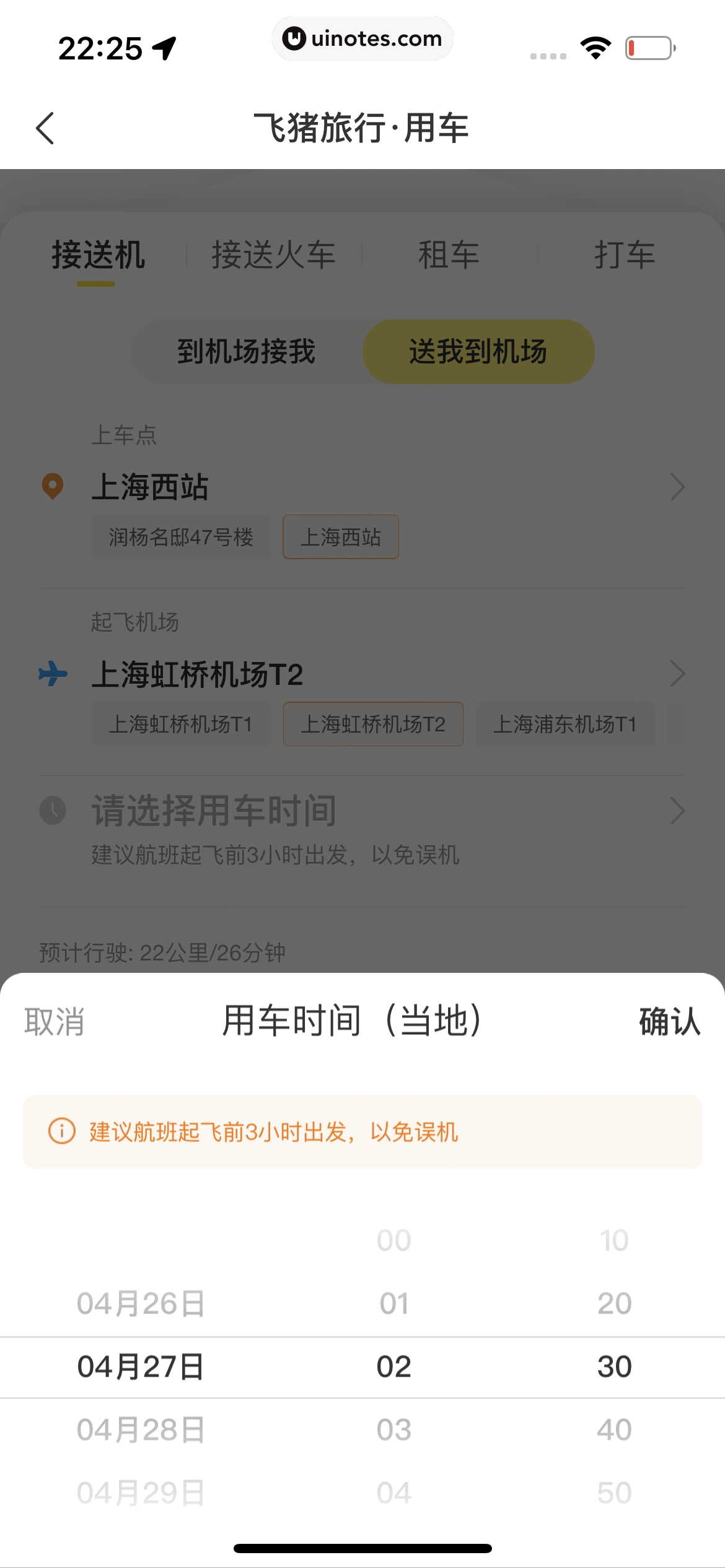The image size is (725, 1568).
Task: Choose hour 01 in the time picker
Action: click(394, 1304)
